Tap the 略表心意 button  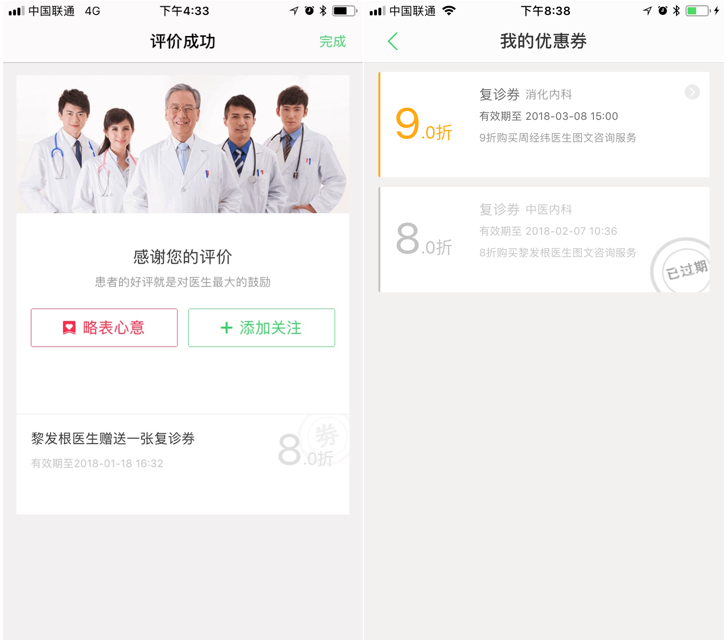(x=104, y=327)
